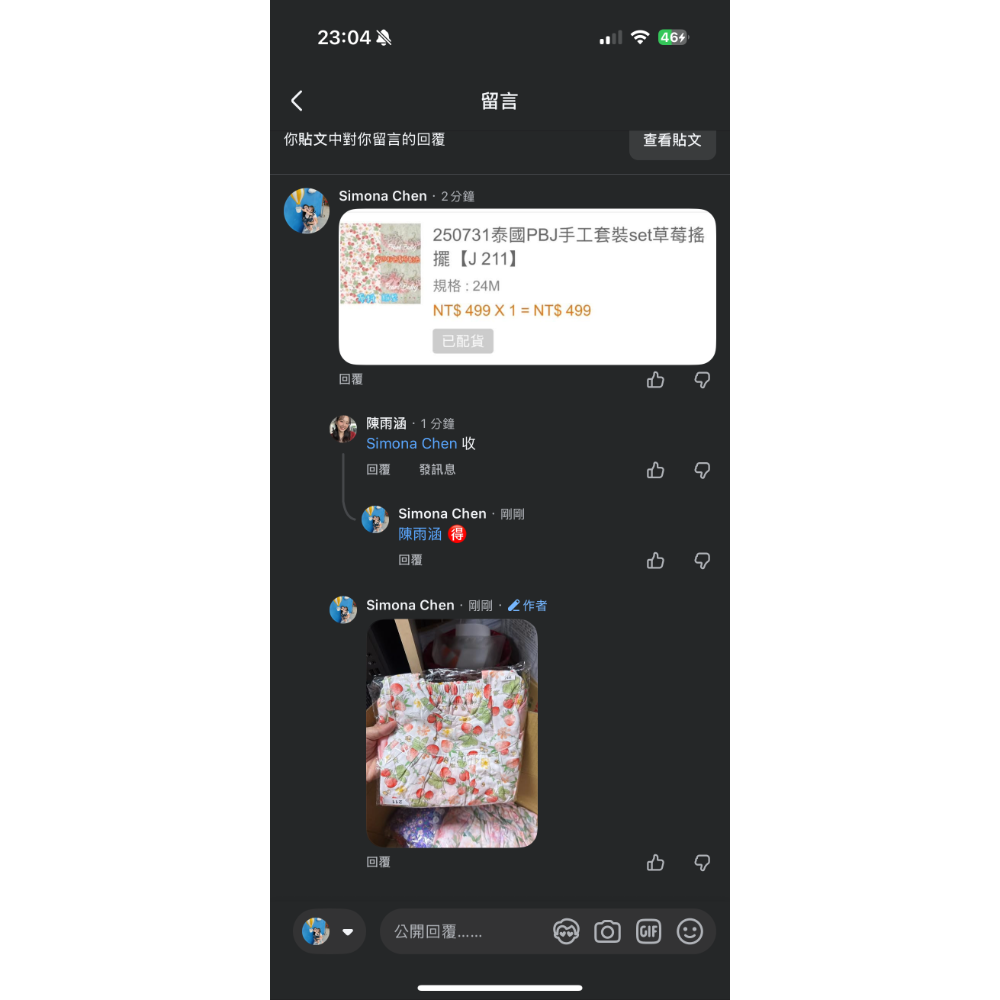Tap the 查看貼文 button

click(672, 141)
